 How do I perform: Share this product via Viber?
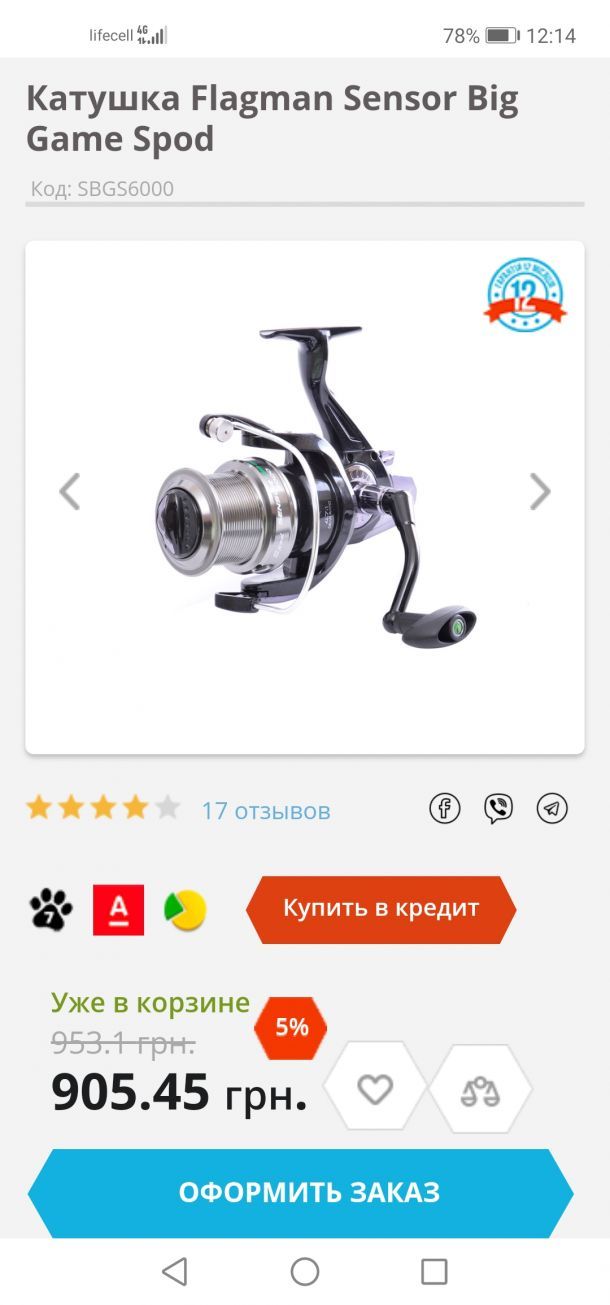point(498,808)
